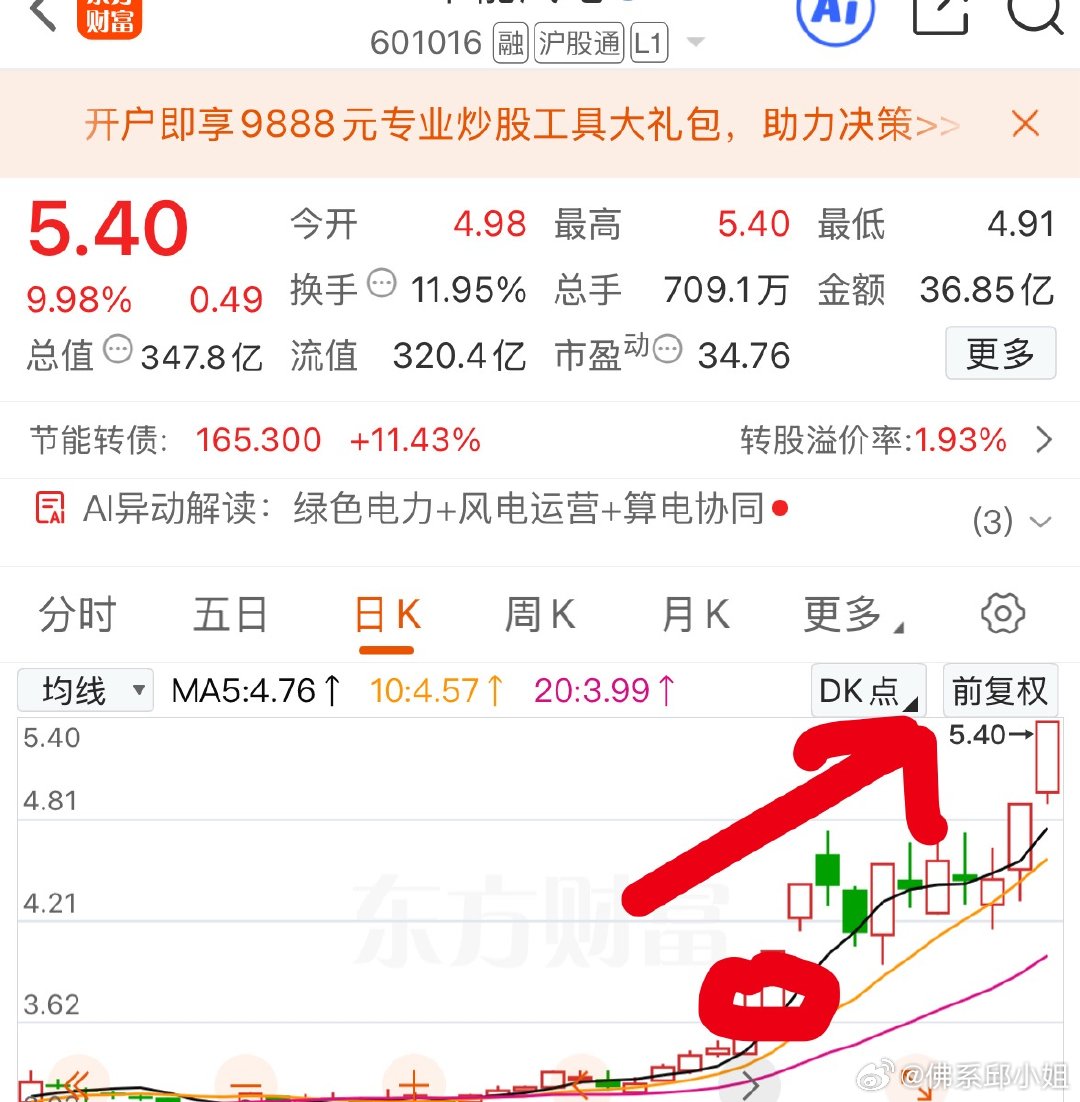The height and width of the screenshot is (1102, 1080).
Task: Open chart settings via gear icon
Action: click(1002, 614)
